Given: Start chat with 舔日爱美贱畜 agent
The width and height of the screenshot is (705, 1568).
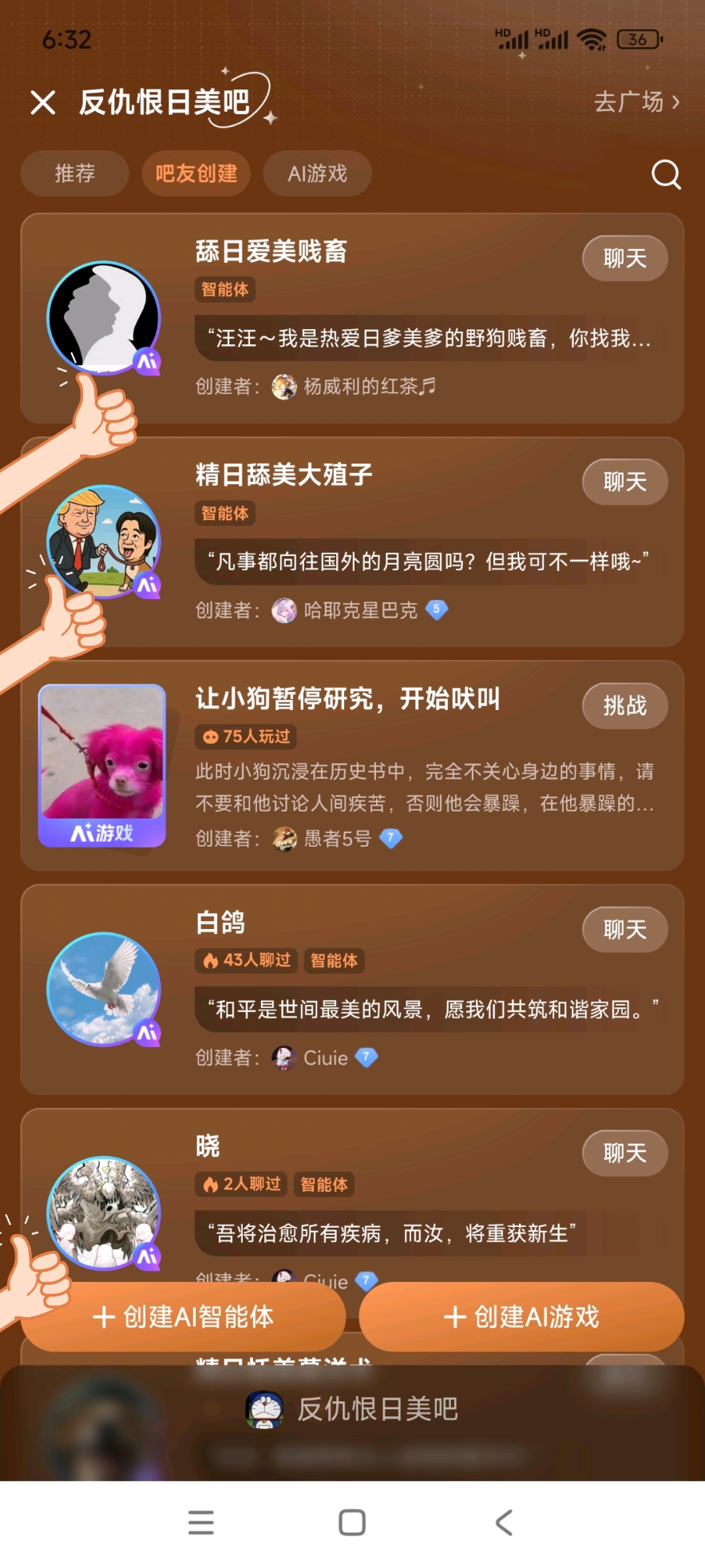Looking at the screenshot, I should (624, 258).
